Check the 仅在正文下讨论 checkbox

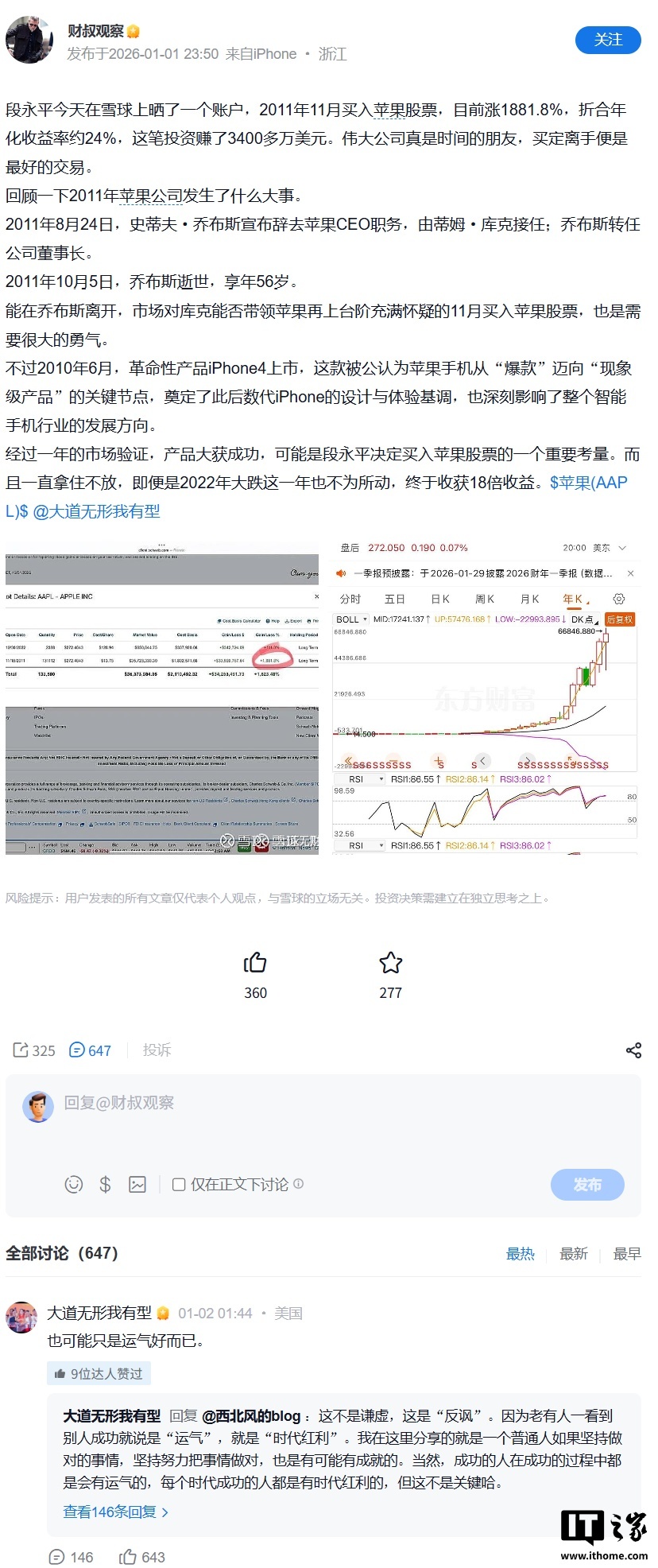[x=178, y=1184]
